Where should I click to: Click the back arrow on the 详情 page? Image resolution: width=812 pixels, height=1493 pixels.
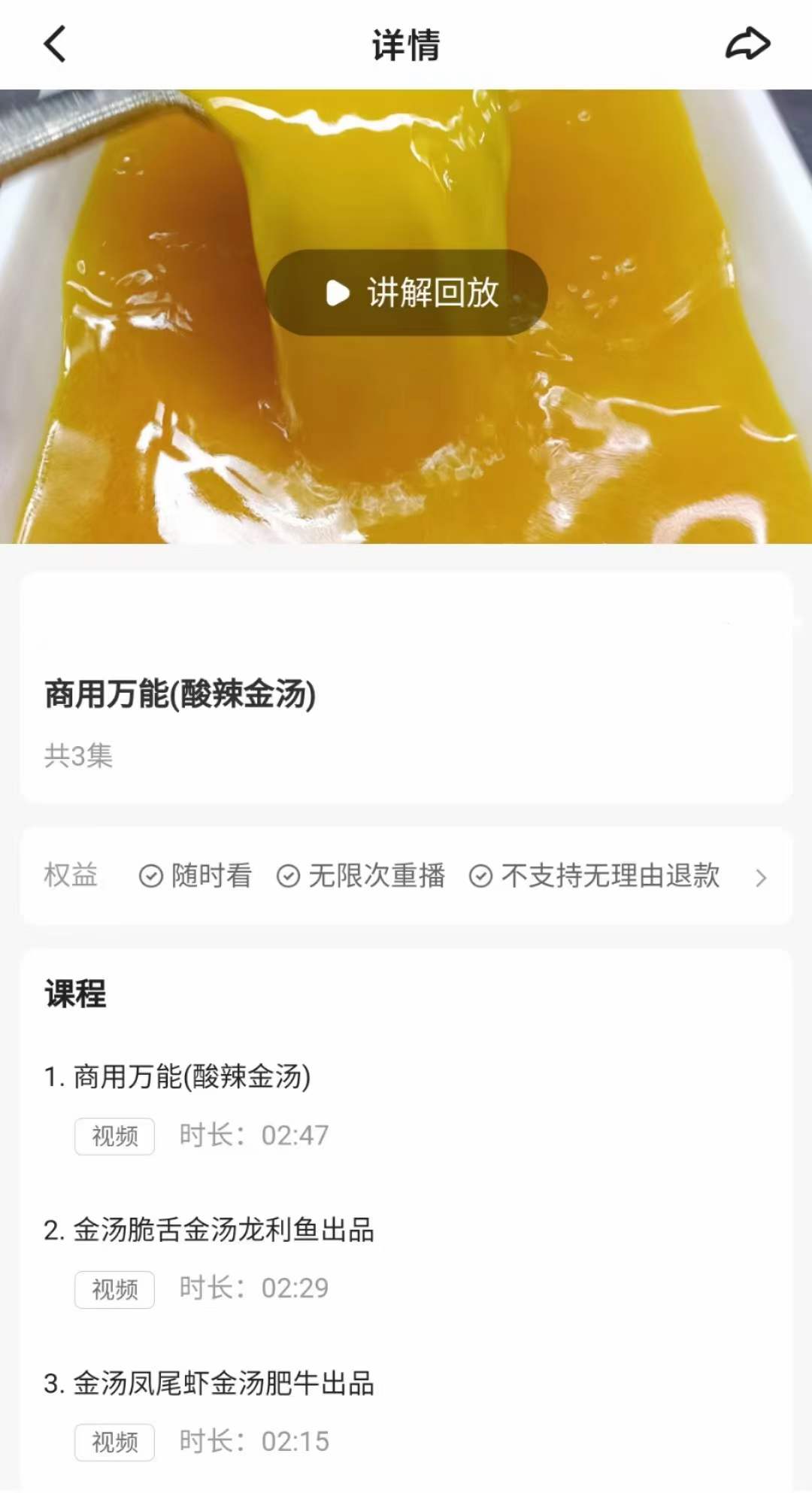click(54, 44)
